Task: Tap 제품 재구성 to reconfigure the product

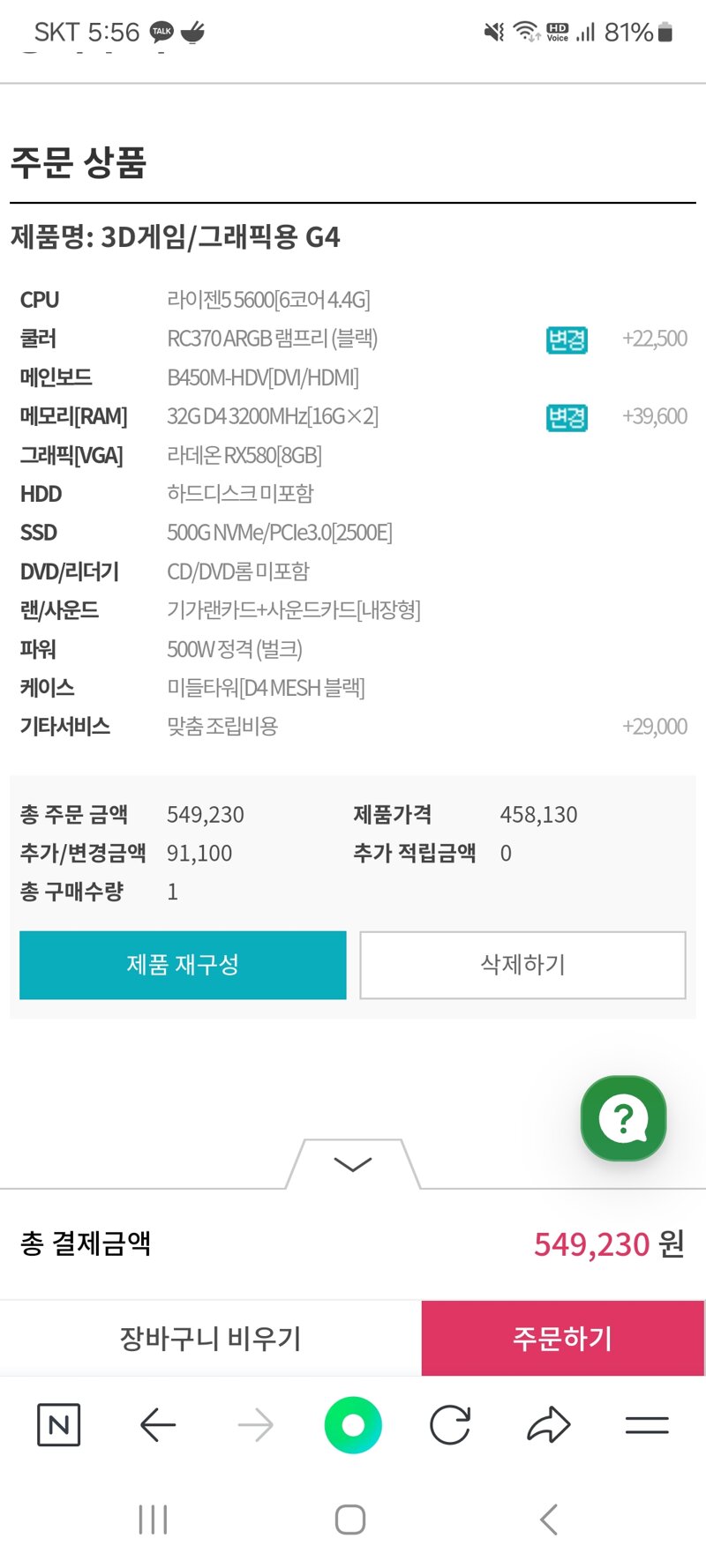Action: point(183,965)
